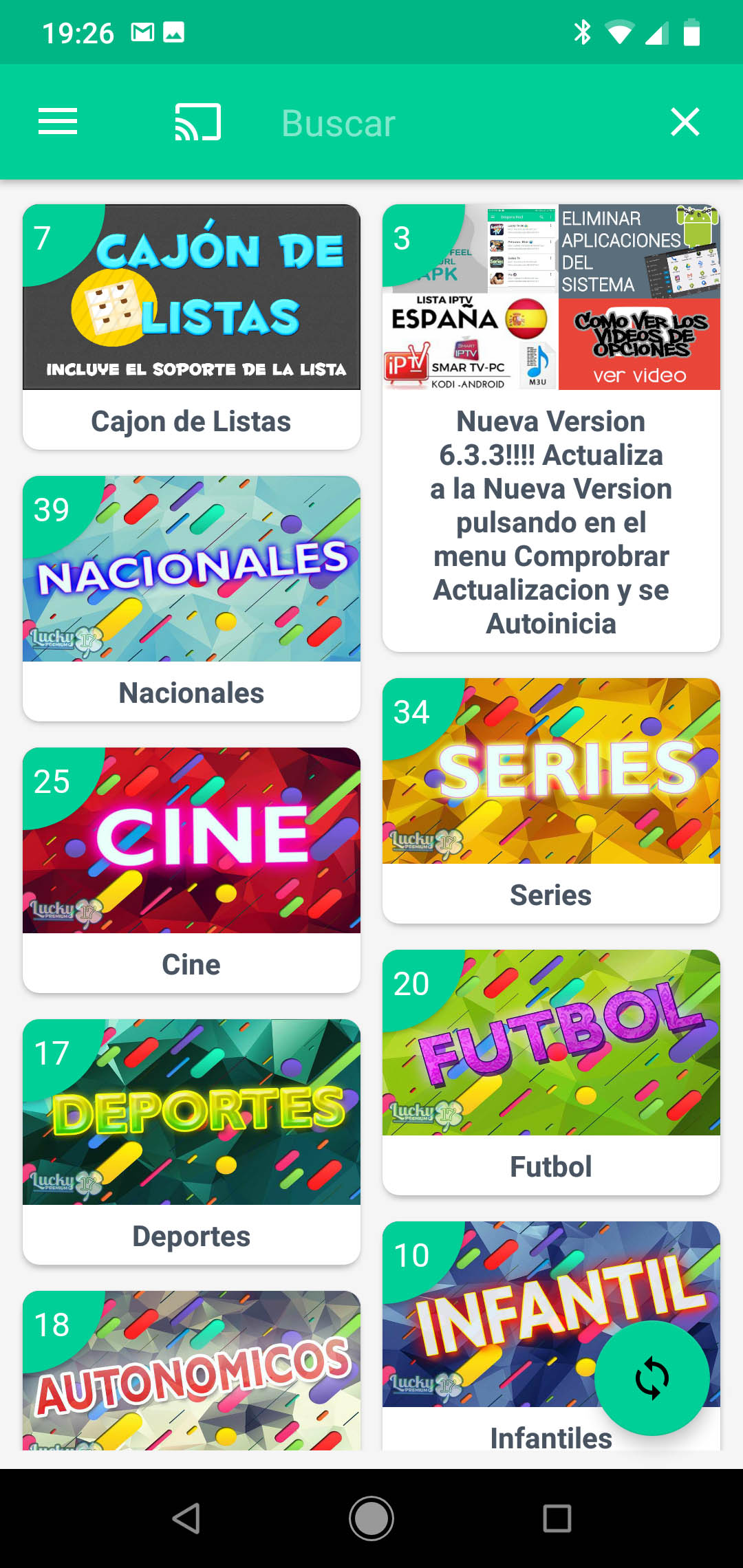Tap the floating refresh button

[x=652, y=1378]
